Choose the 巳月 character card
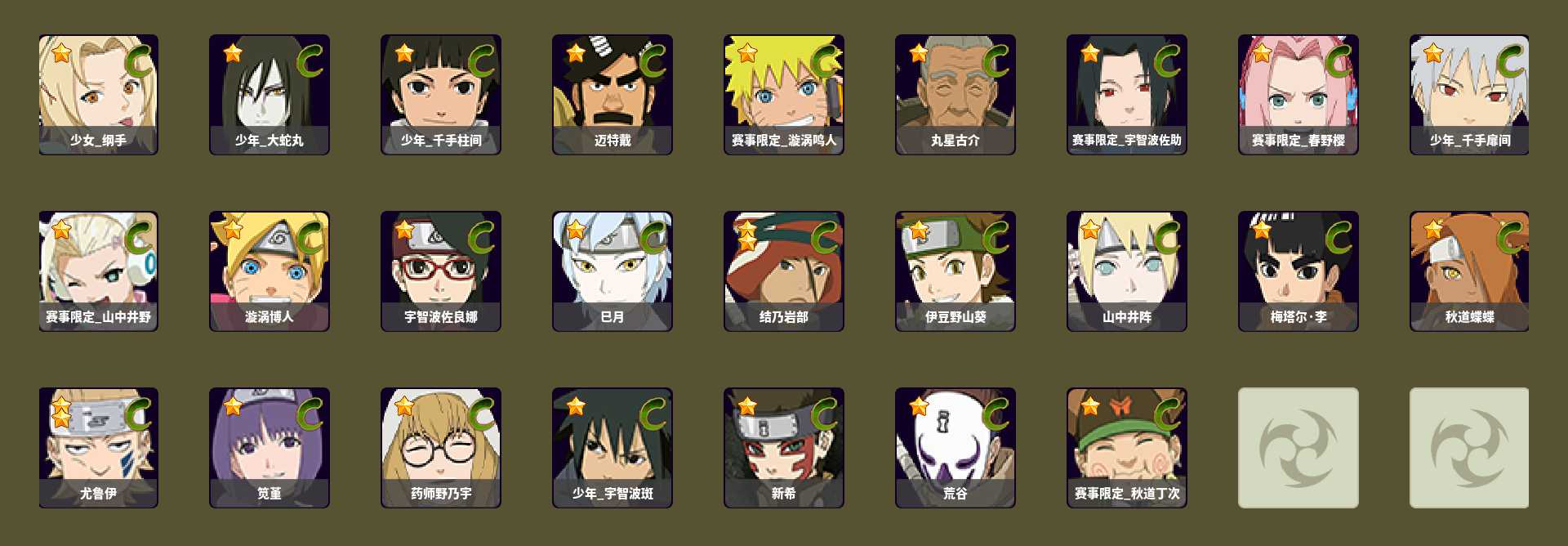The image size is (1568, 546). point(612,271)
